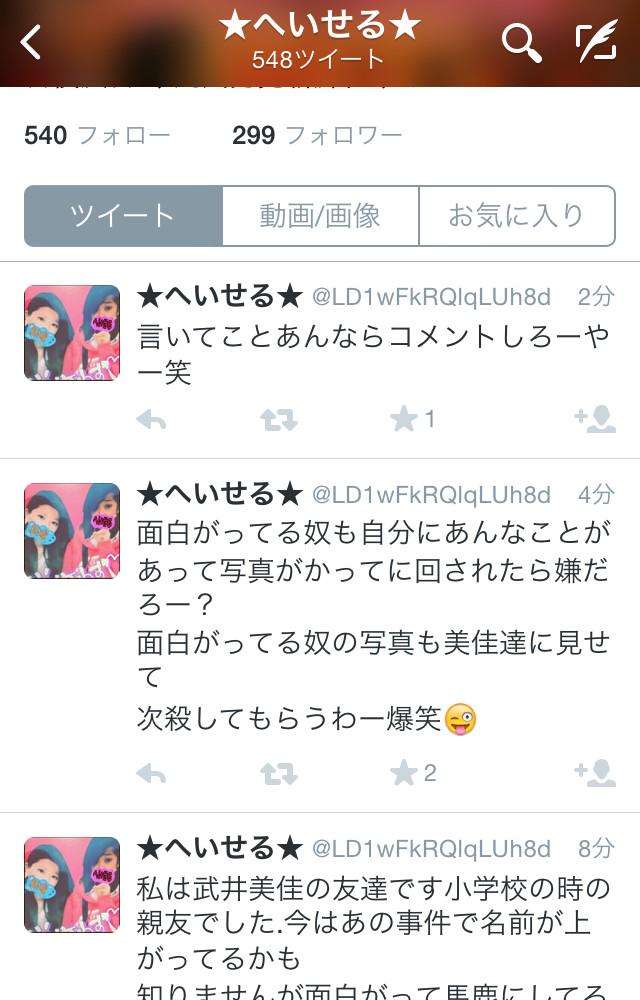Open the 299 フォロワー followers list

coord(317,135)
